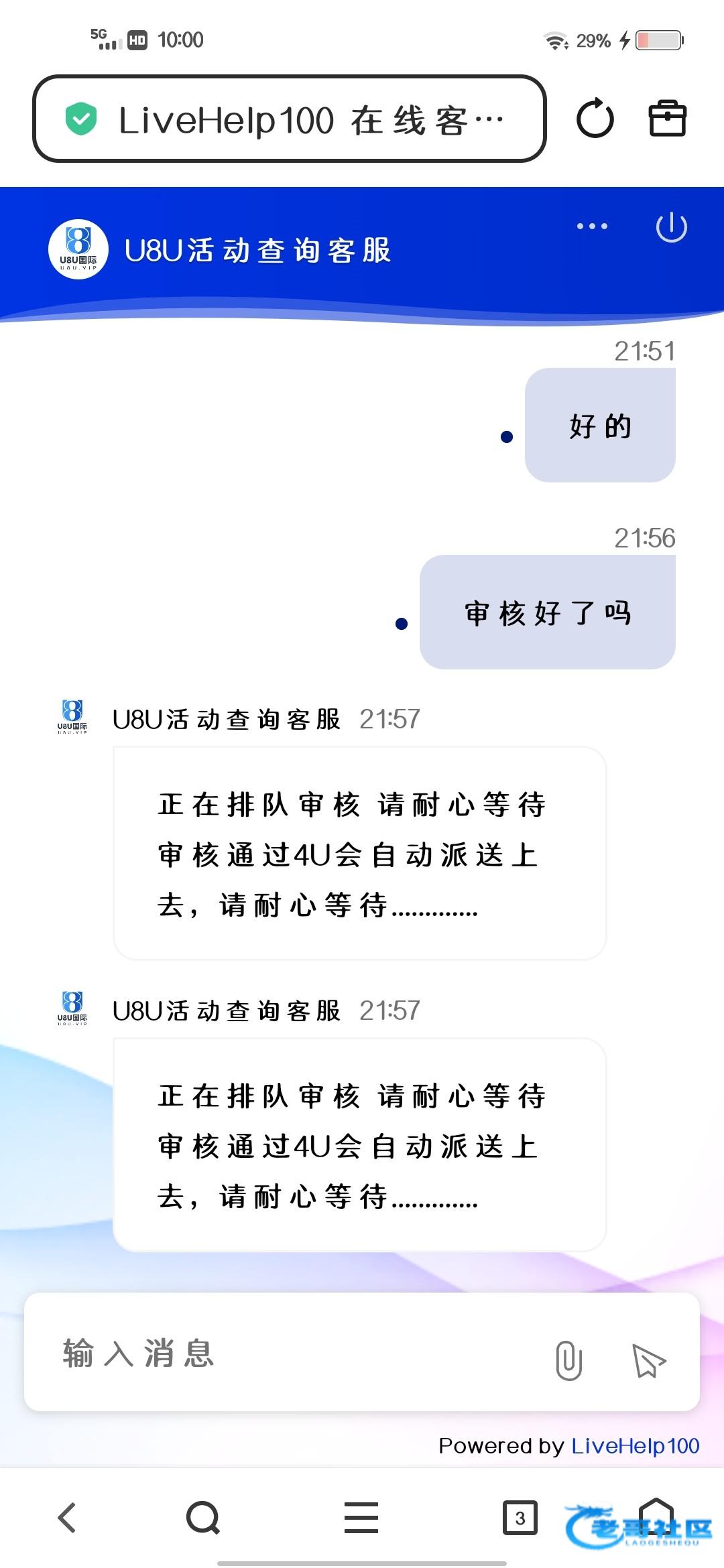Tap the LiveHelp100 address bar
724x1568 pixels.
coord(290,119)
